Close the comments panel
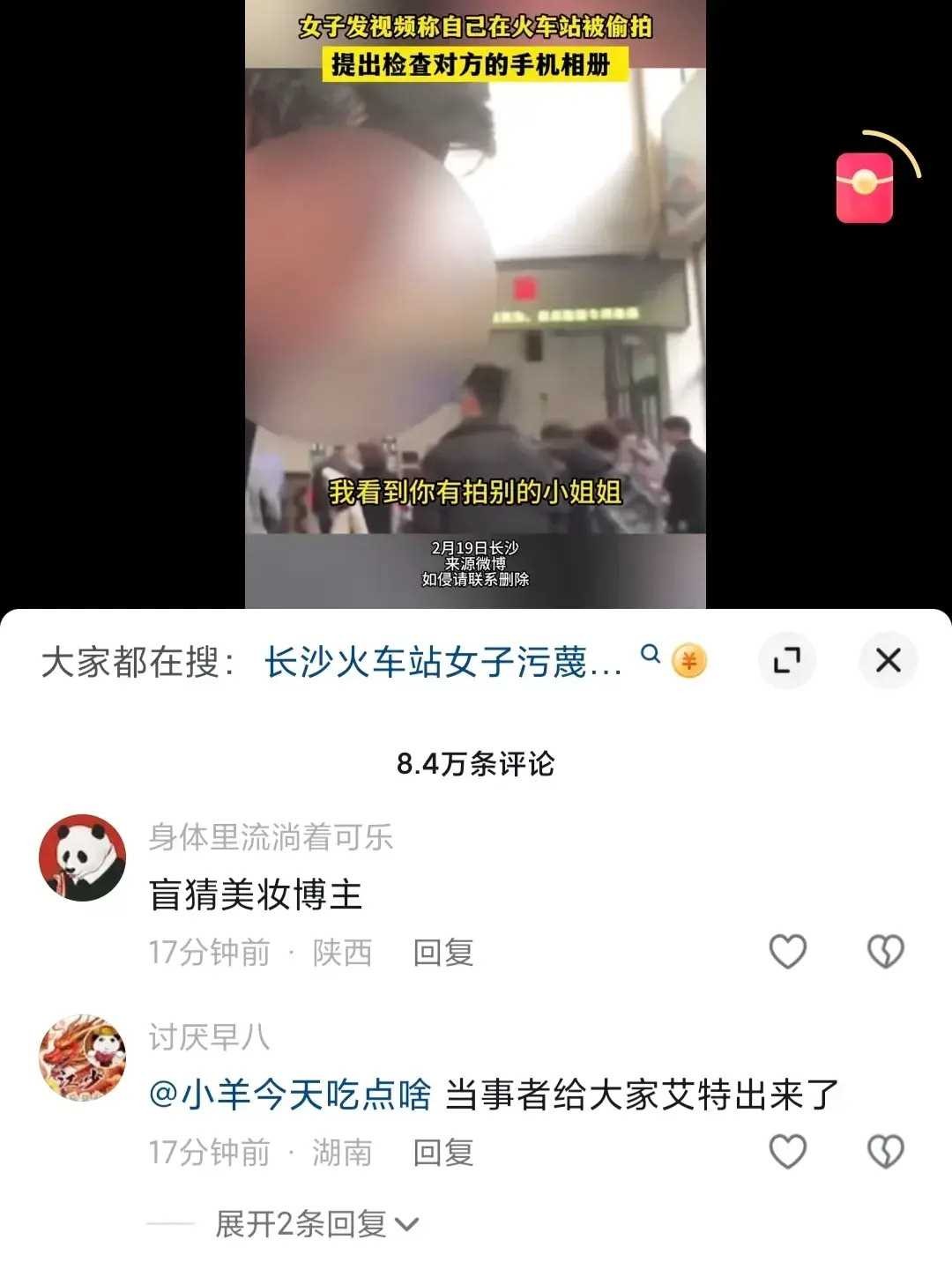 pyautogui.click(x=888, y=660)
